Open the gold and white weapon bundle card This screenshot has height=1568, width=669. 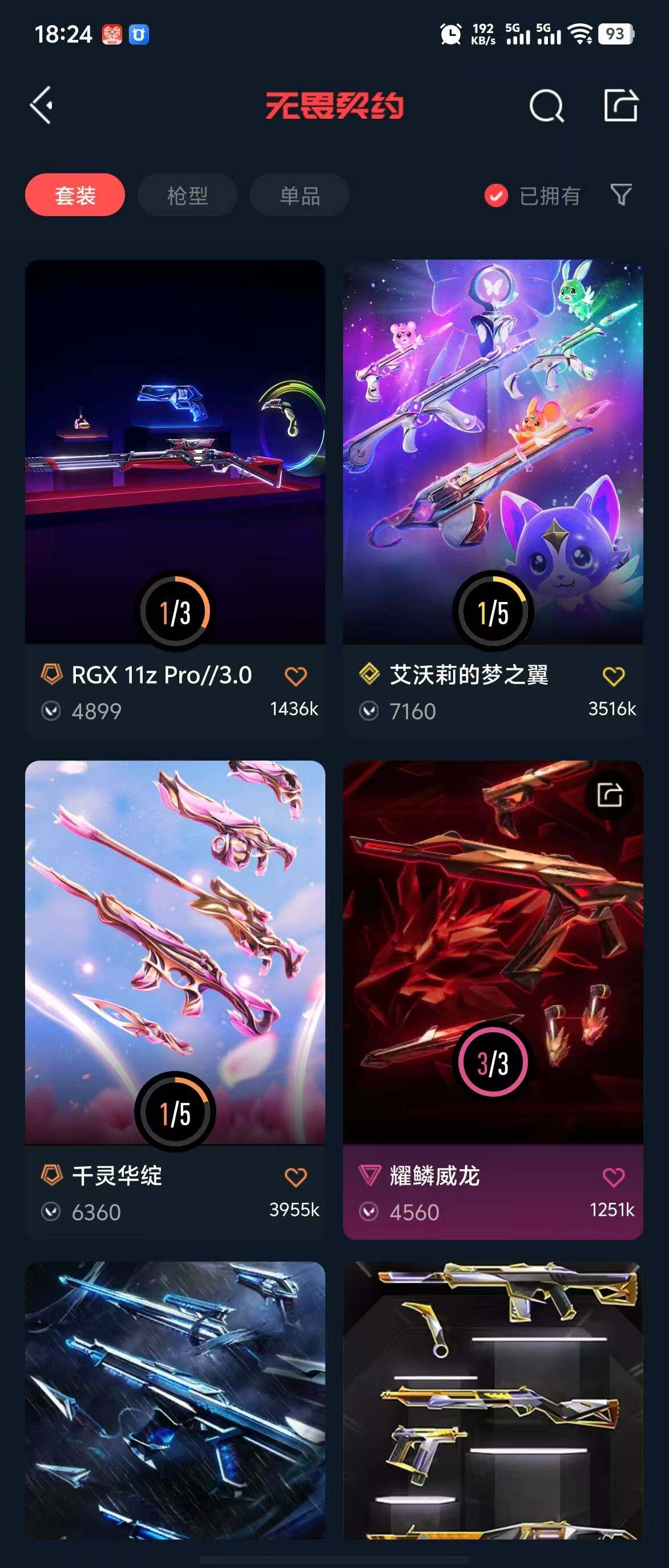pyautogui.click(x=493, y=1400)
